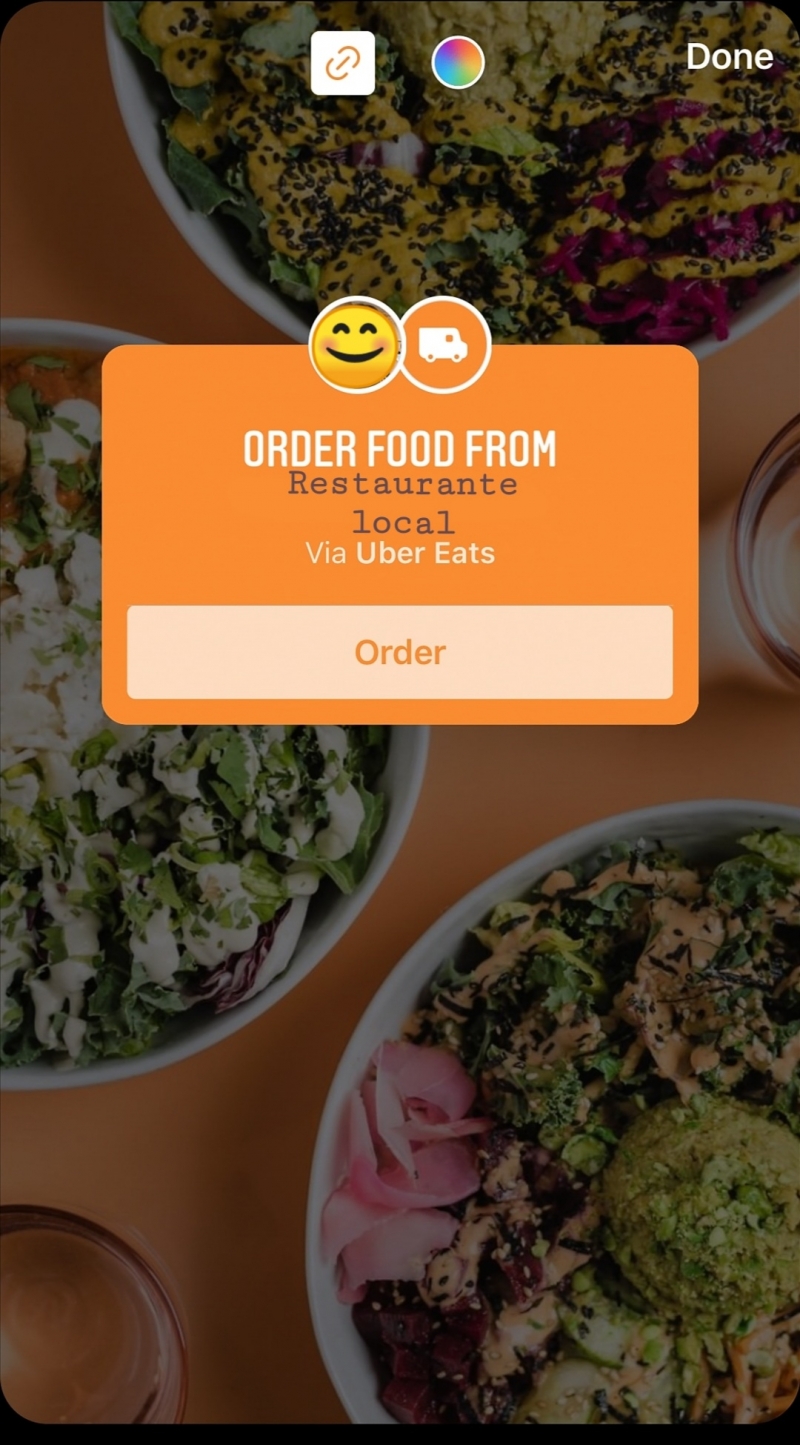Edit the restaurant name text field

402,503
